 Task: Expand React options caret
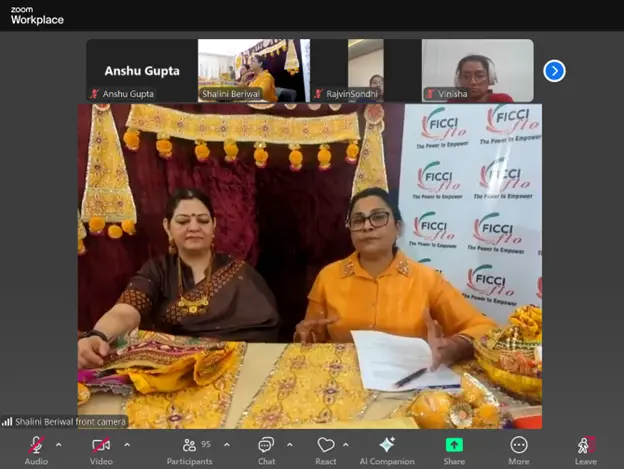pos(347,444)
